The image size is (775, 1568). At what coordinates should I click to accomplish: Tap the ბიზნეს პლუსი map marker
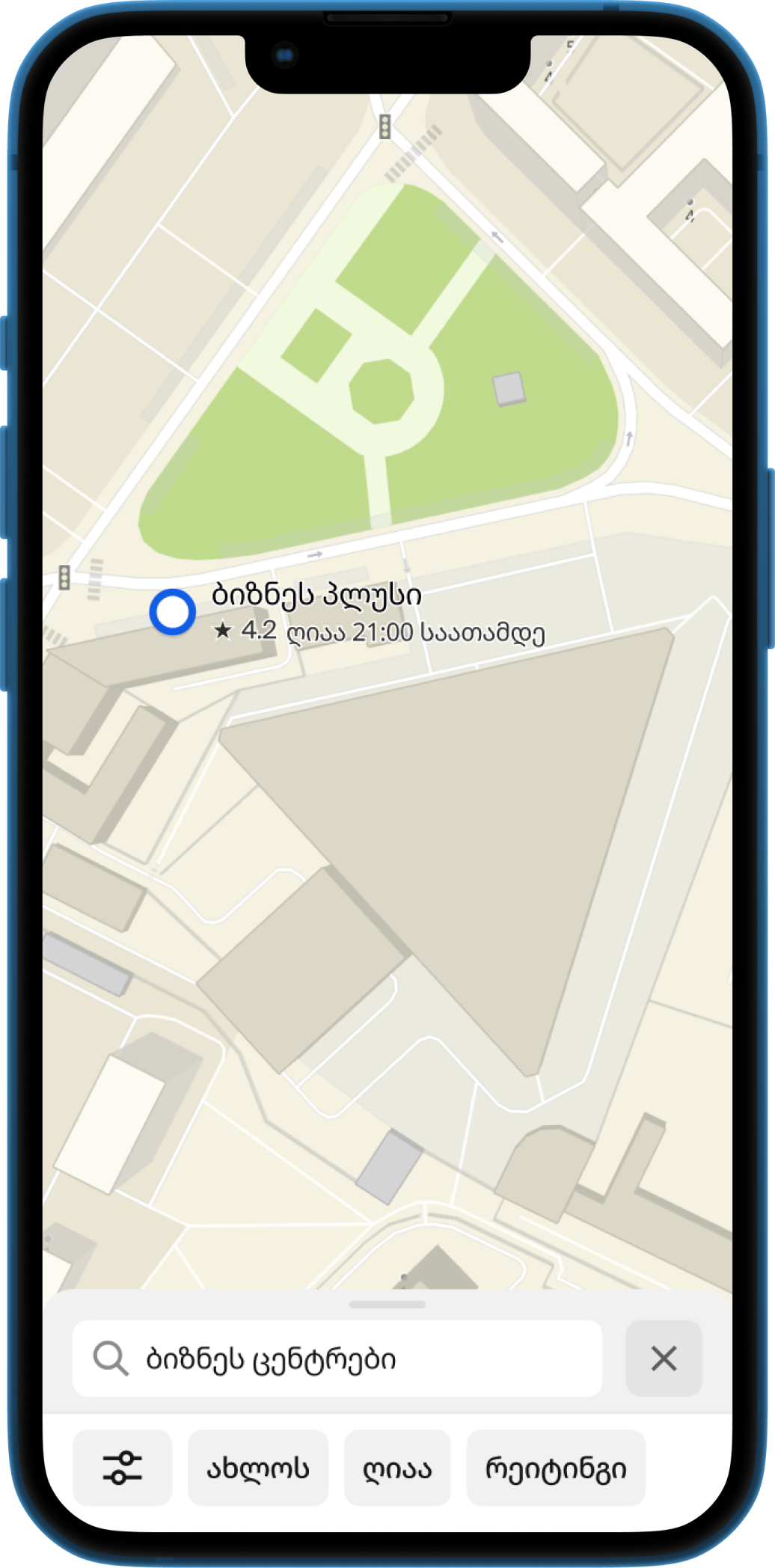(x=173, y=611)
